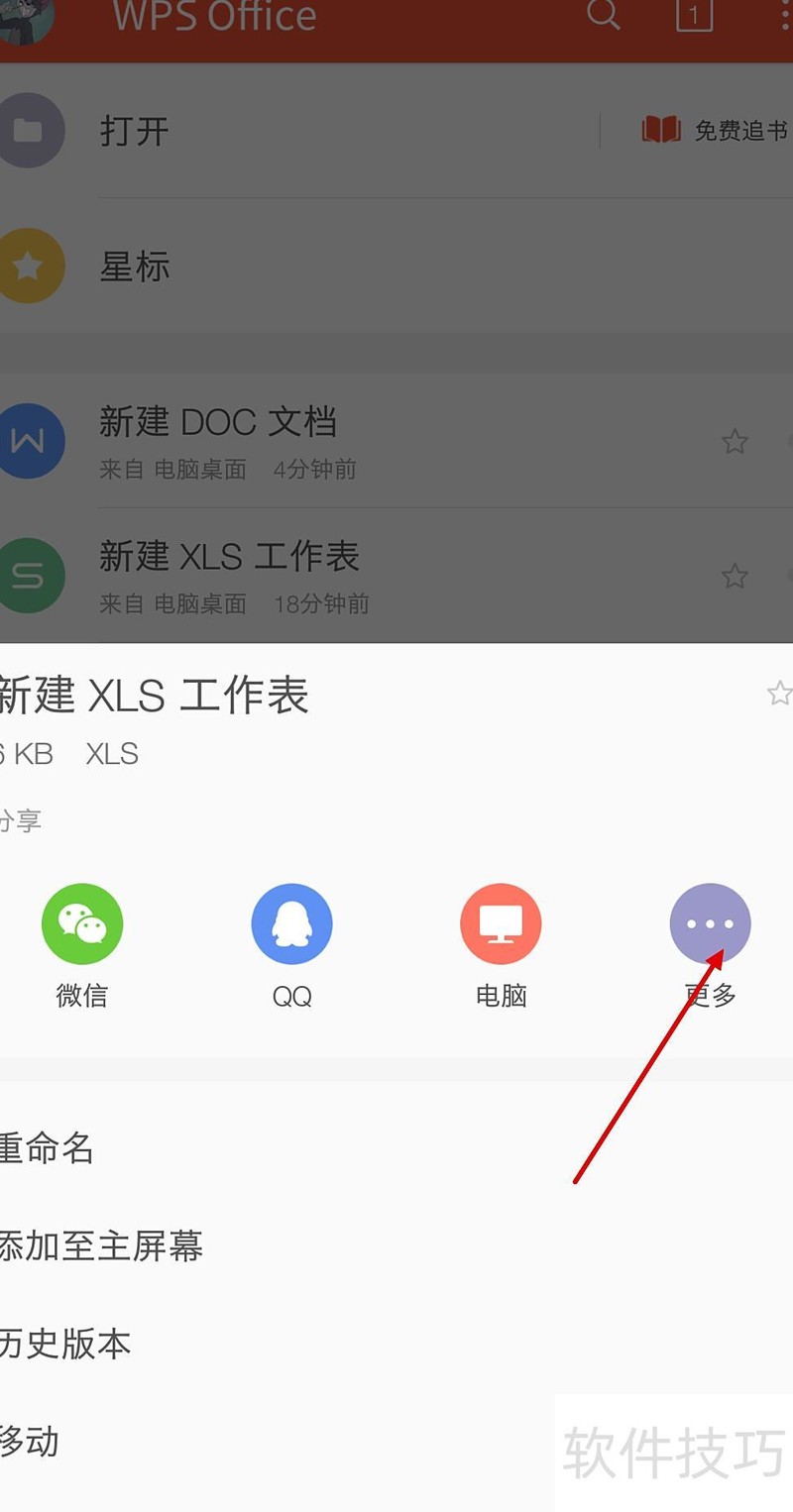The height and width of the screenshot is (1512, 793).
Task: Tap 移动 to move the file
Action: (30, 1442)
